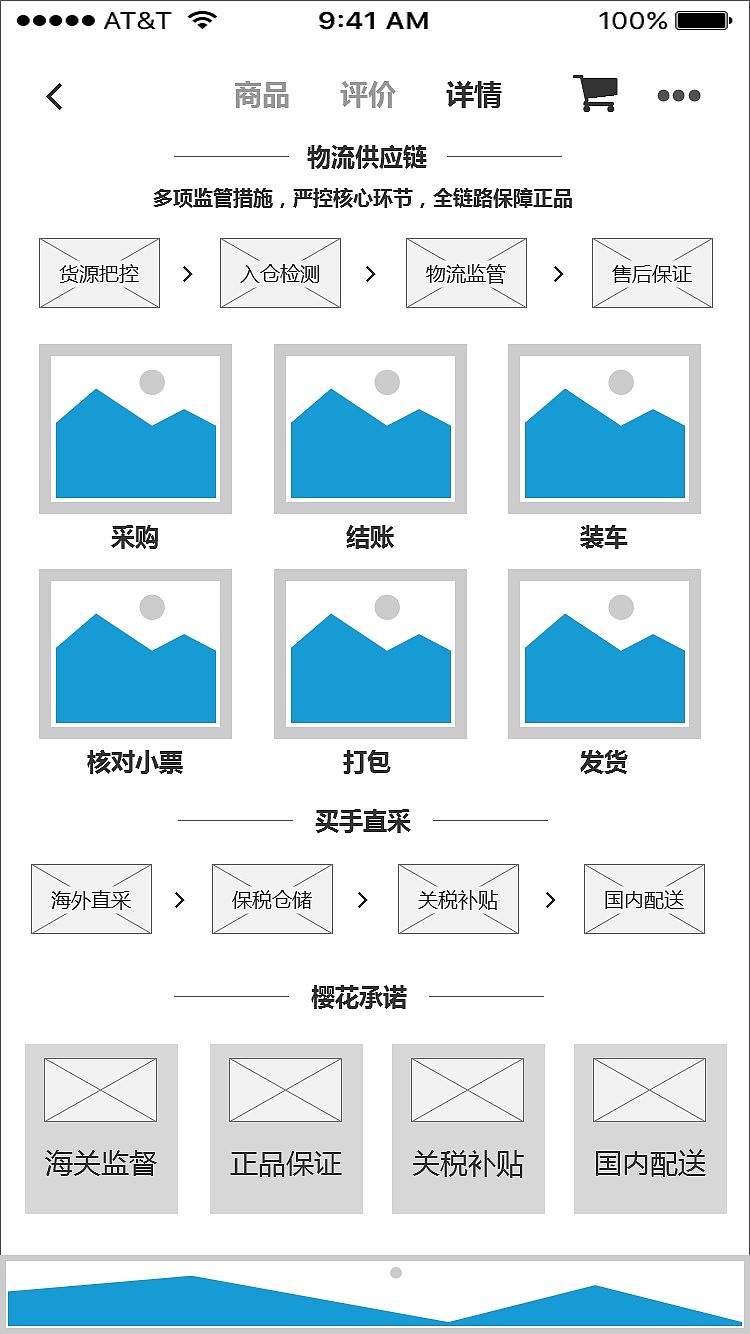
Task: Open the 采购 photo thumbnail
Action: pos(135,427)
